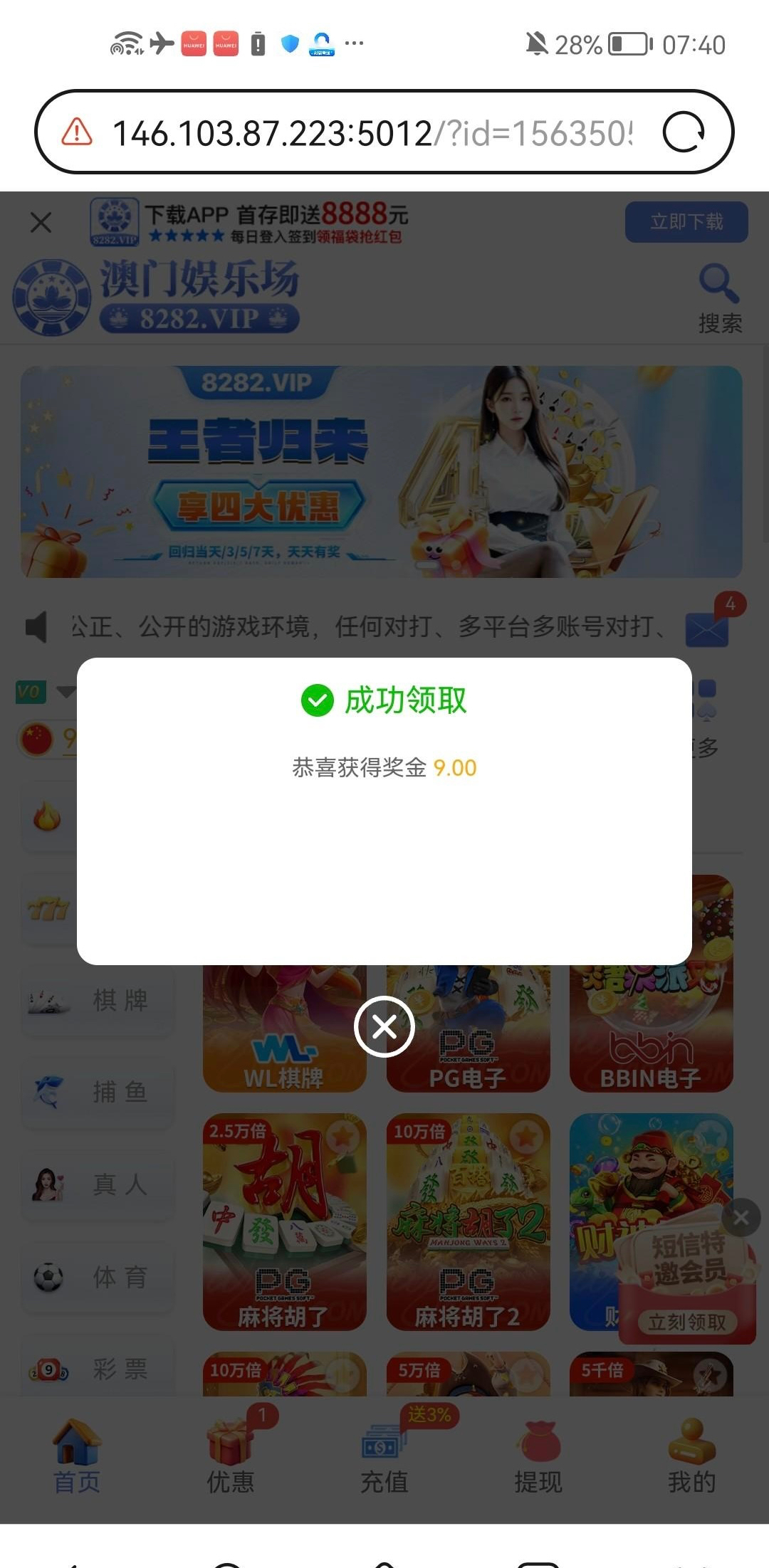Reload the page in the browser
The image size is (769, 1568).
(x=684, y=132)
